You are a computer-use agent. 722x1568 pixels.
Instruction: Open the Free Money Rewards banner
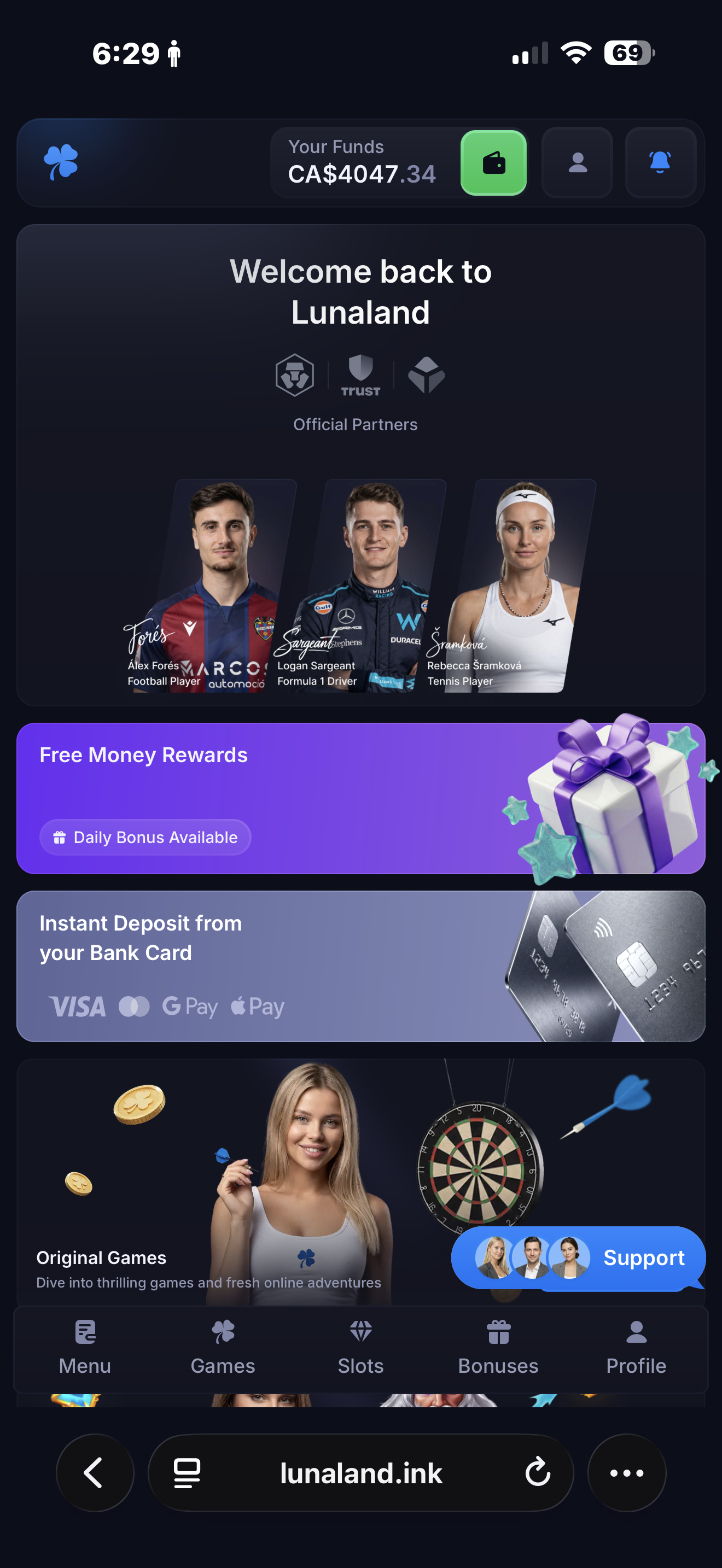[x=361, y=798]
